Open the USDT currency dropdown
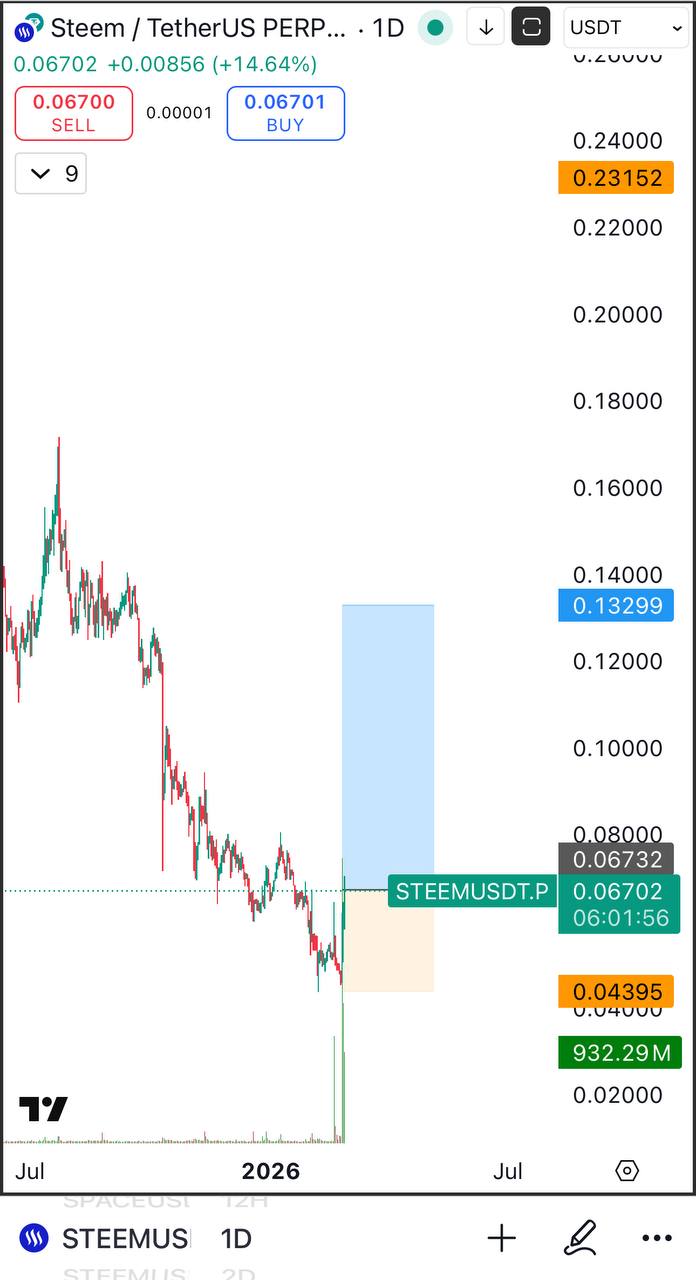Screen dimensions: 696x1280 tap(625, 27)
